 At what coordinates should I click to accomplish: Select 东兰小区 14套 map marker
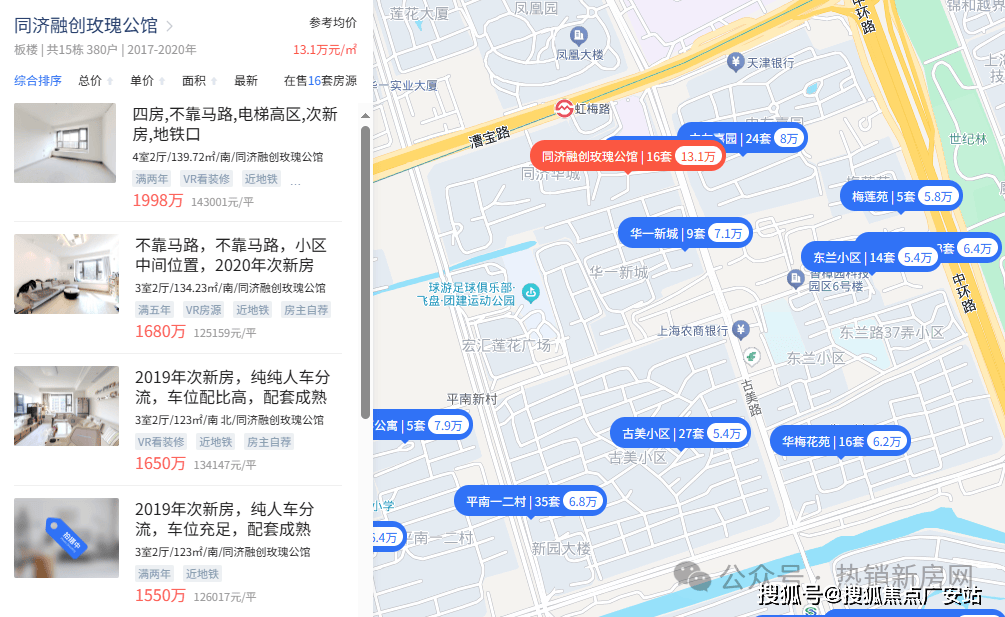870,257
